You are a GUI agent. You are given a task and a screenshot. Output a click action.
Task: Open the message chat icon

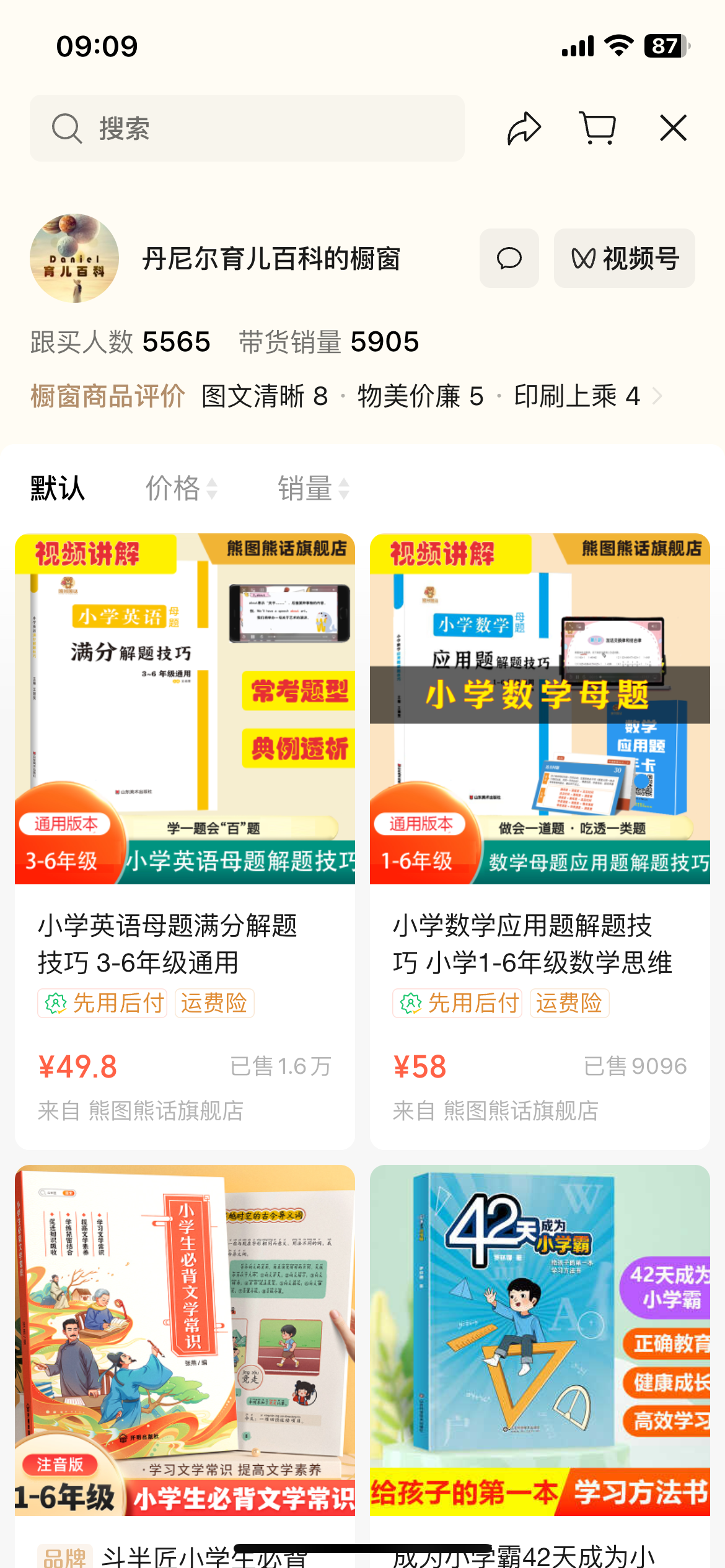click(x=509, y=258)
